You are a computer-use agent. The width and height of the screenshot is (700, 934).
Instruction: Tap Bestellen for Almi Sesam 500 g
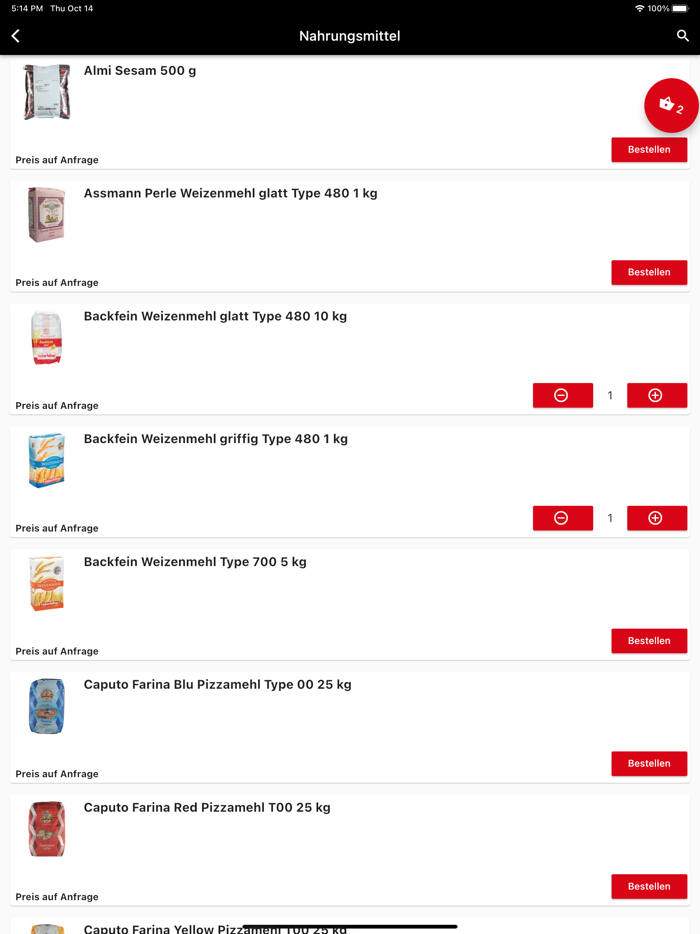649,150
